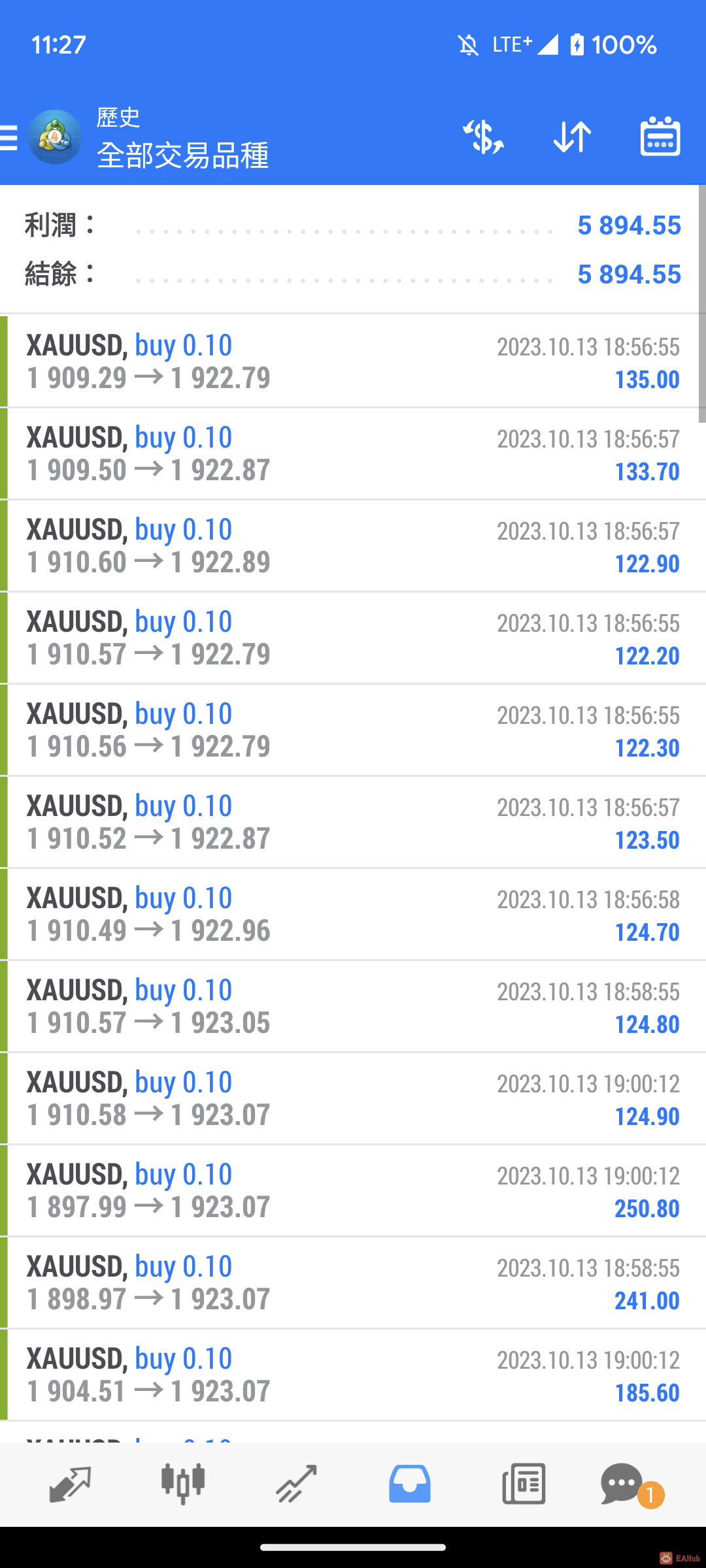Open the XAUUSD trade with profit 135.00
The image size is (706, 1568).
click(353, 361)
